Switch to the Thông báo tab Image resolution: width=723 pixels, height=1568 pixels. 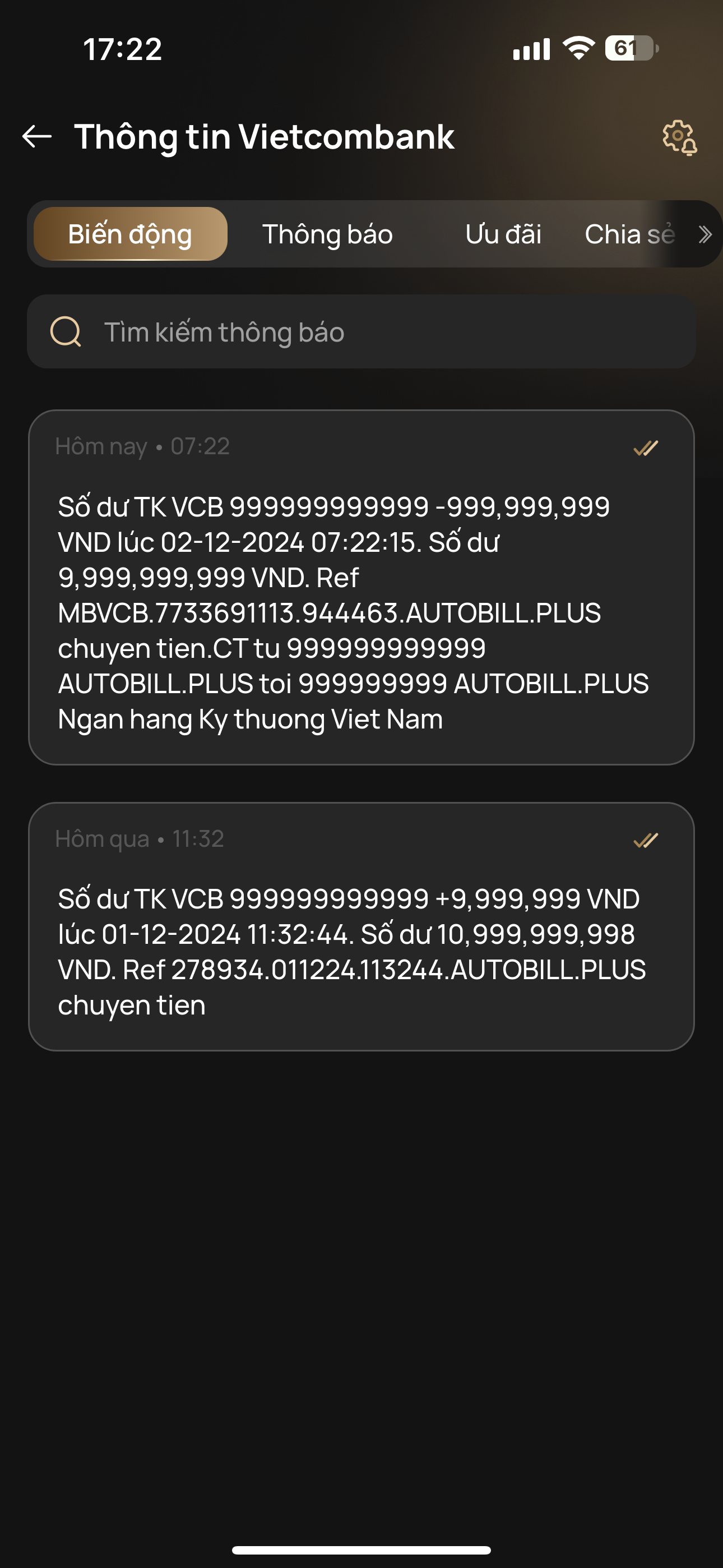[x=327, y=234]
